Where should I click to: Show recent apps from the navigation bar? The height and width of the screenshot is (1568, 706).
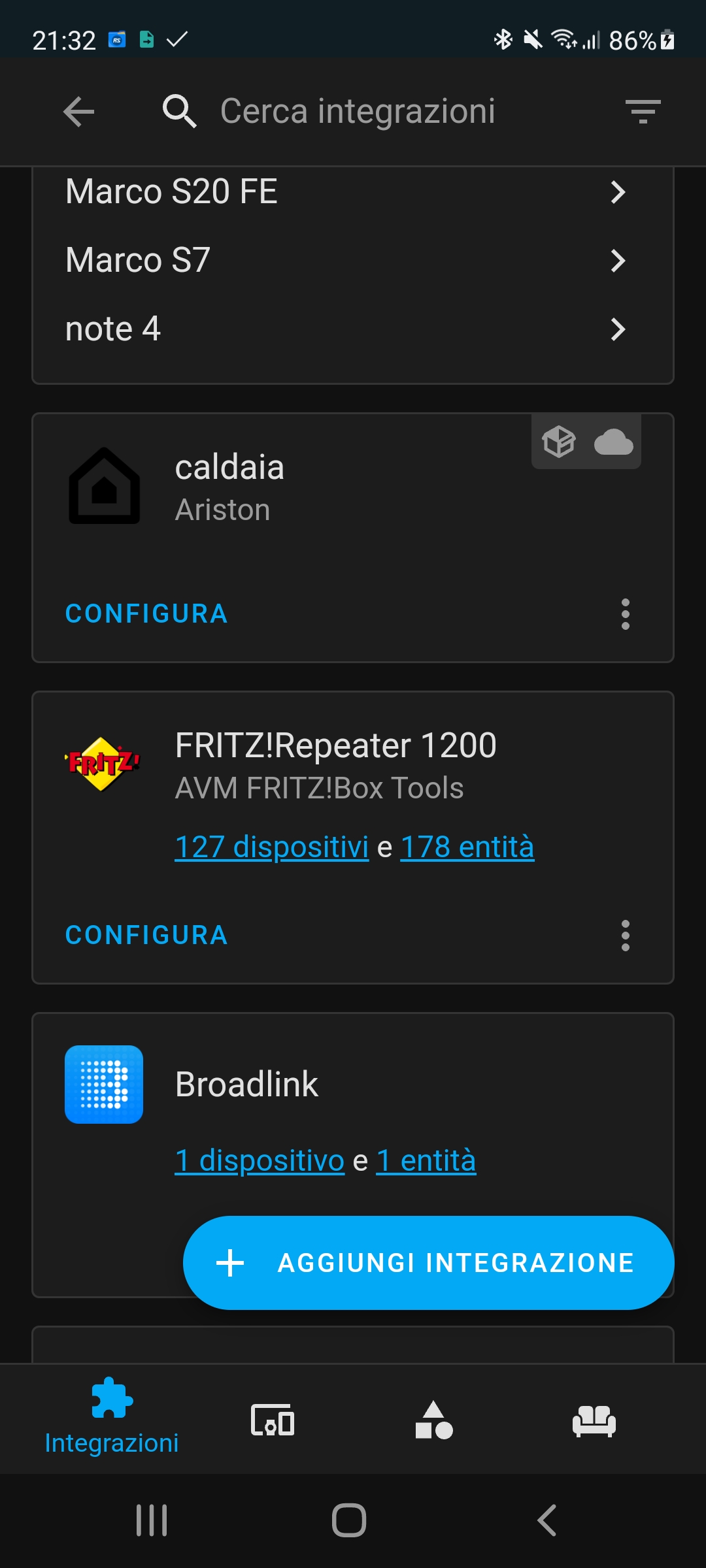pyautogui.click(x=152, y=1520)
